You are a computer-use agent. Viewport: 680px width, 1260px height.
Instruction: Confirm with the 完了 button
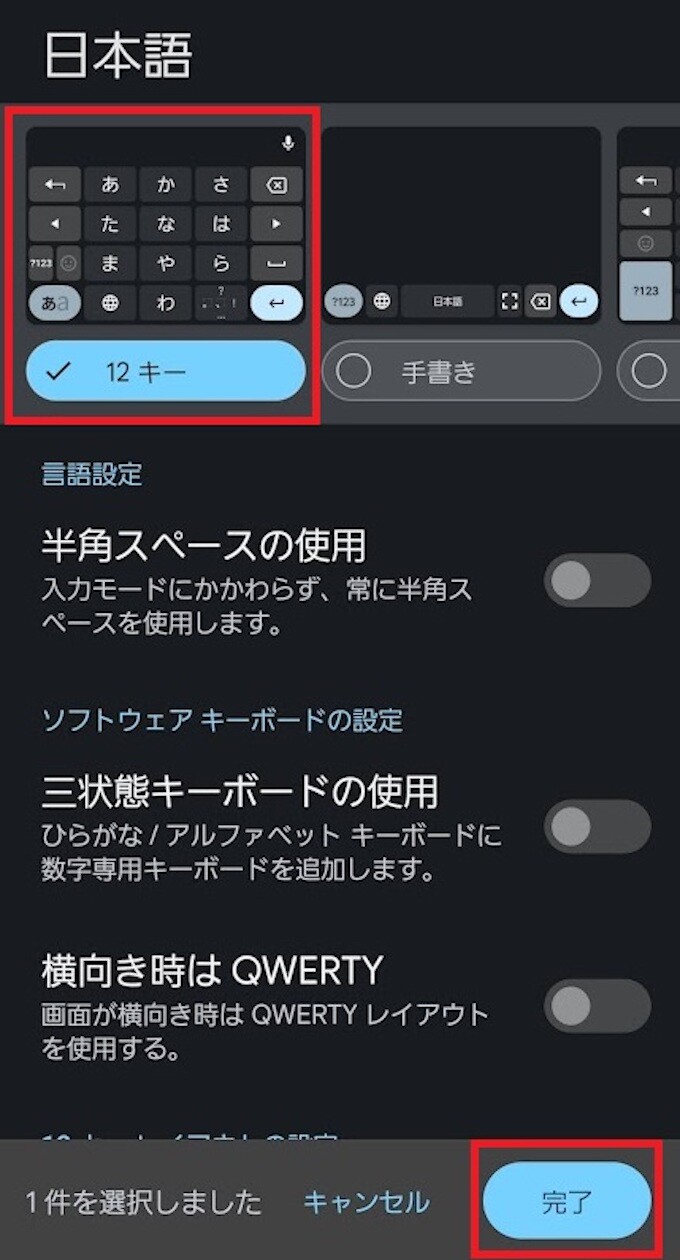point(567,1201)
